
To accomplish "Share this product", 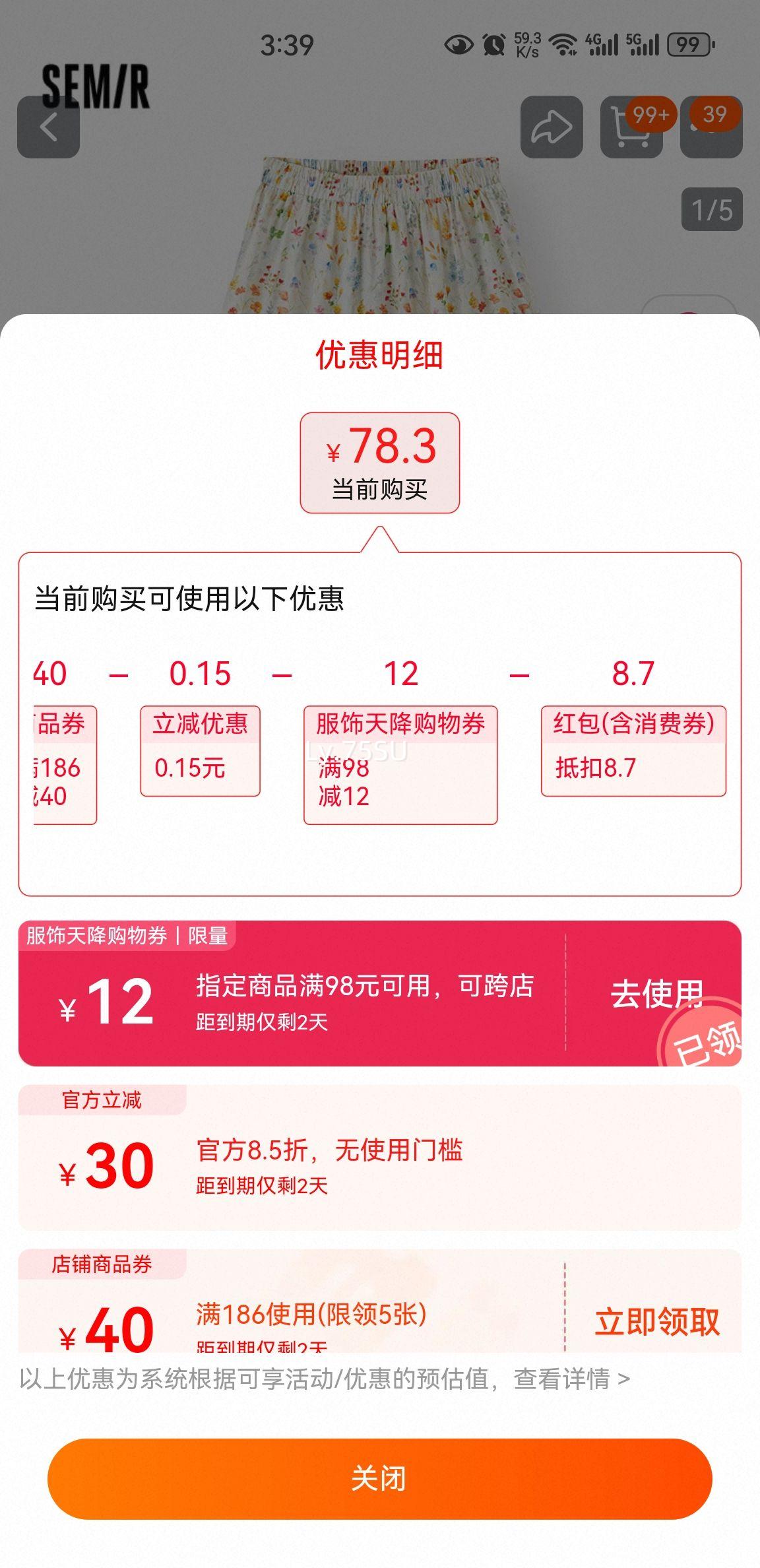I will [552, 127].
